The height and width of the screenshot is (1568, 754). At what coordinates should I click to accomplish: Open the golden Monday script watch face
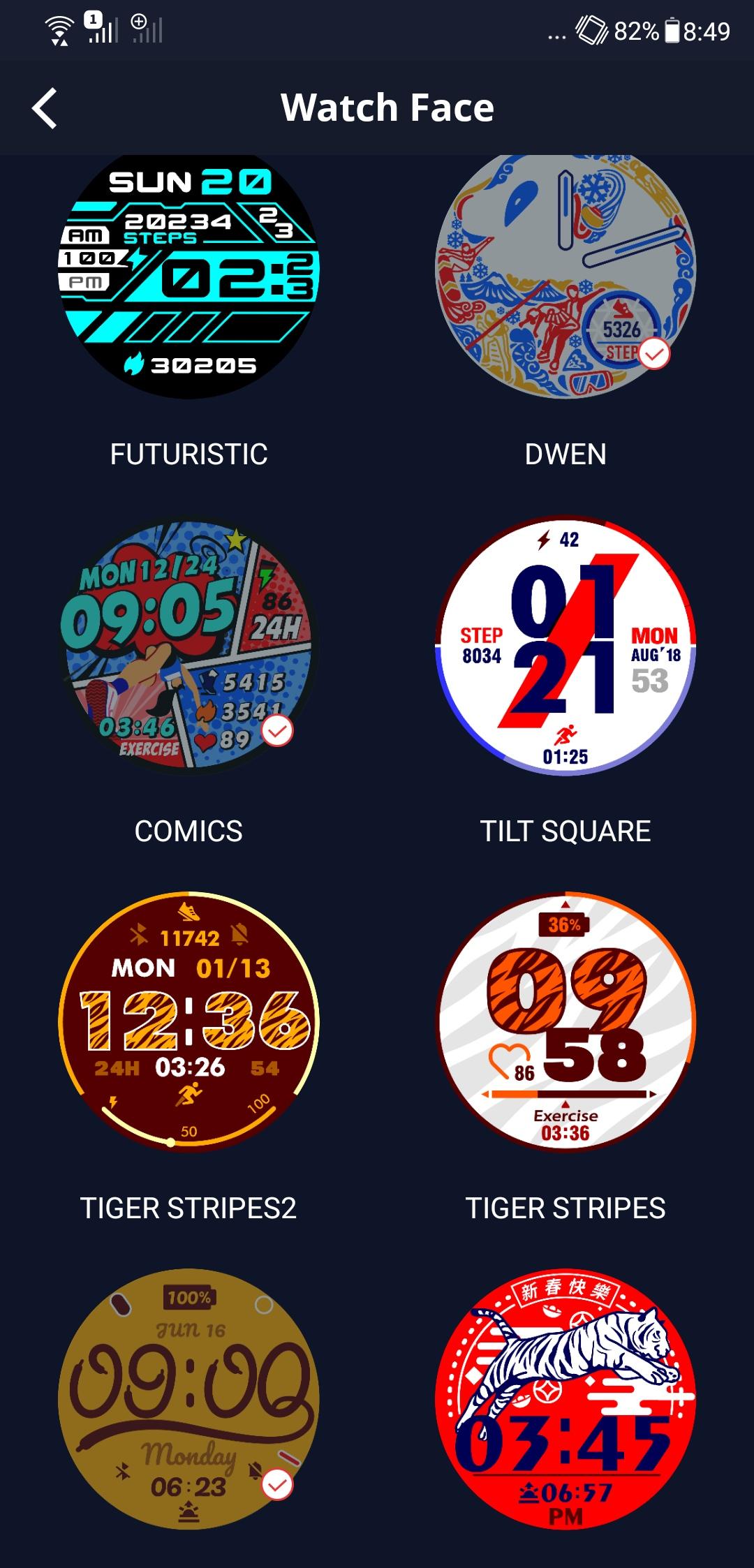click(x=188, y=1398)
